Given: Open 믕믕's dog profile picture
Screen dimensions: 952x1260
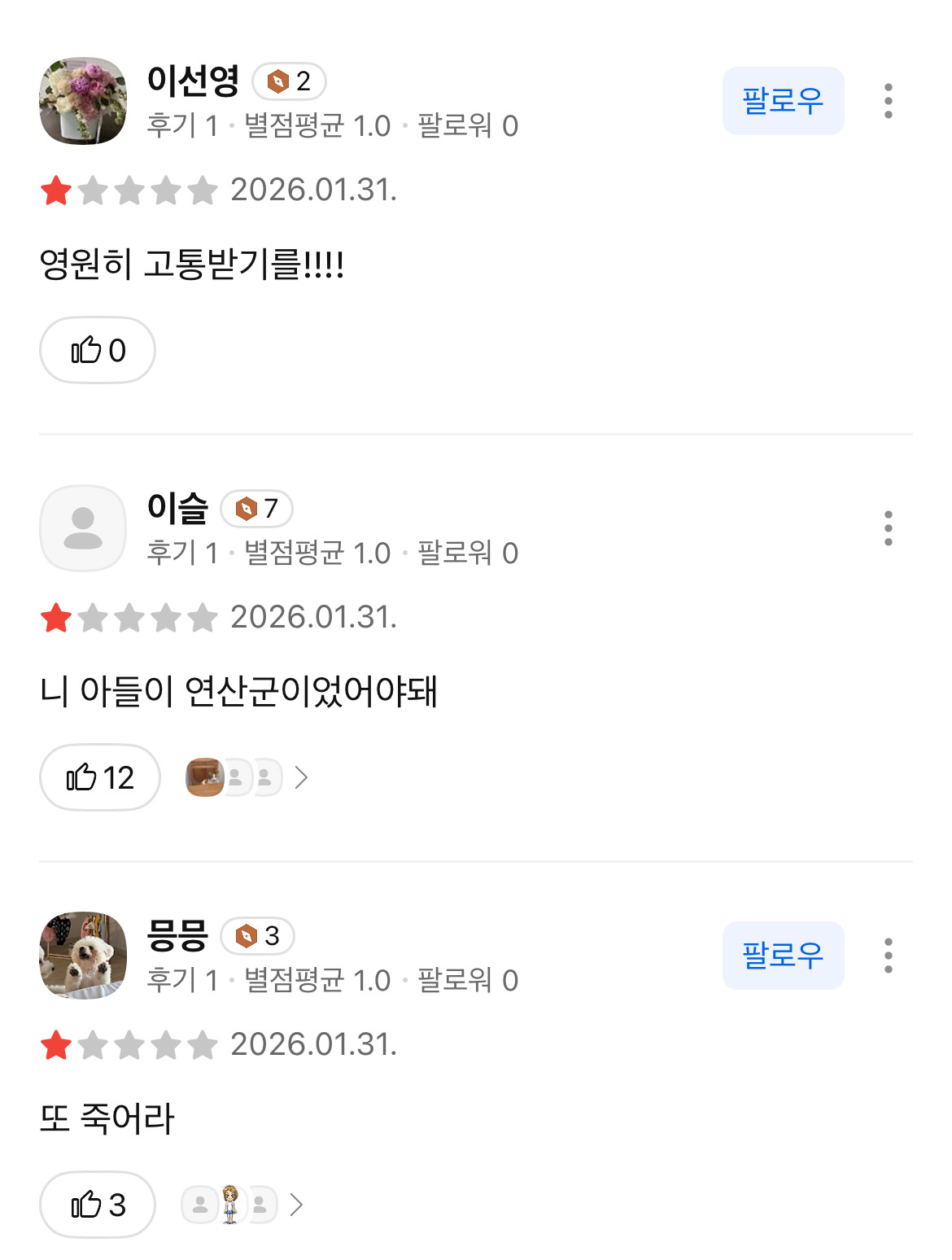Looking at the screenshot, I should [83, 956].
